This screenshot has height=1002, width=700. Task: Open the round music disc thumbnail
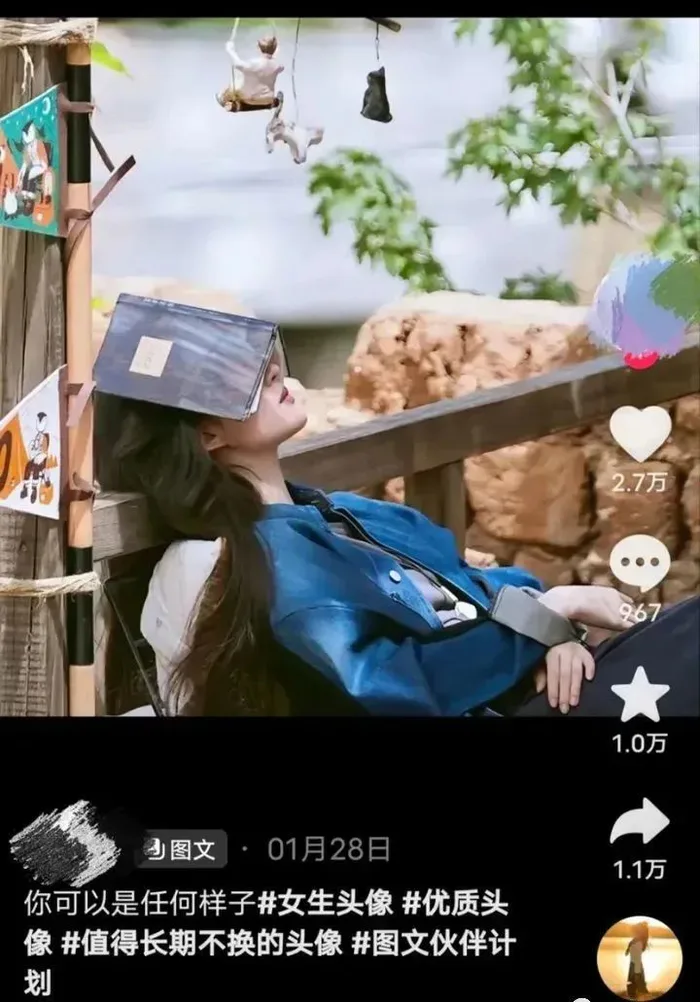point(639,957)
